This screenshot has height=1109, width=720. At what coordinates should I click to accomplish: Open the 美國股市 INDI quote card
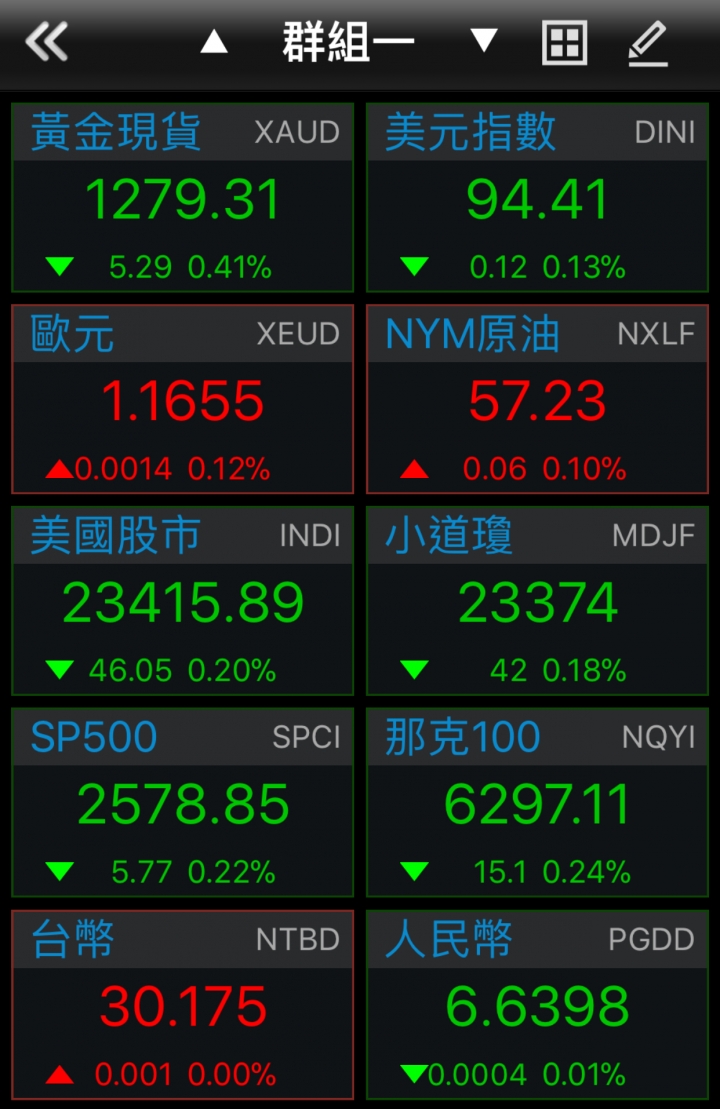pyautogui.click(x=183, y=601)
